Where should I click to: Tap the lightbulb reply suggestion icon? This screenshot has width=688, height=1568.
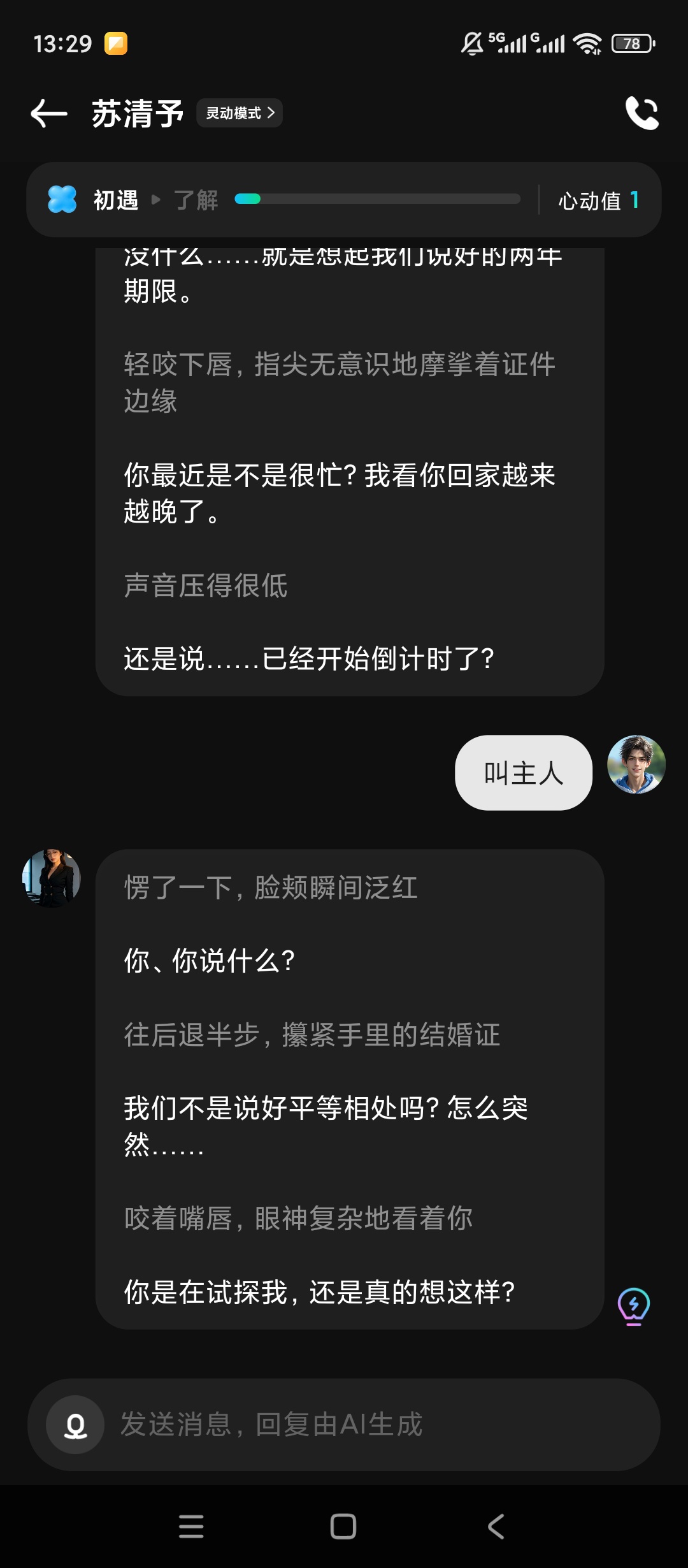(634, 1306)
